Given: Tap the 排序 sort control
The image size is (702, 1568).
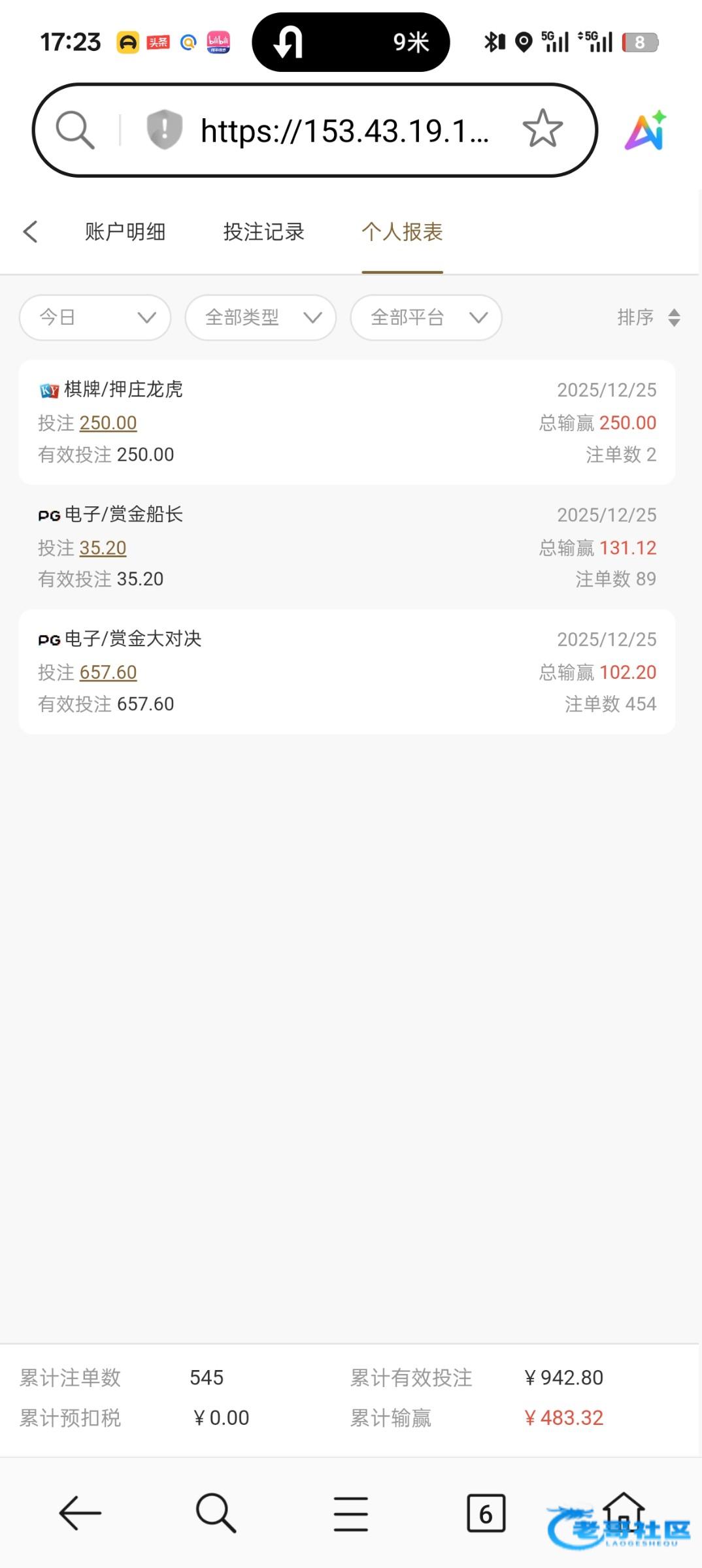Looking at the screenshot, I should (x=648, y=318).
